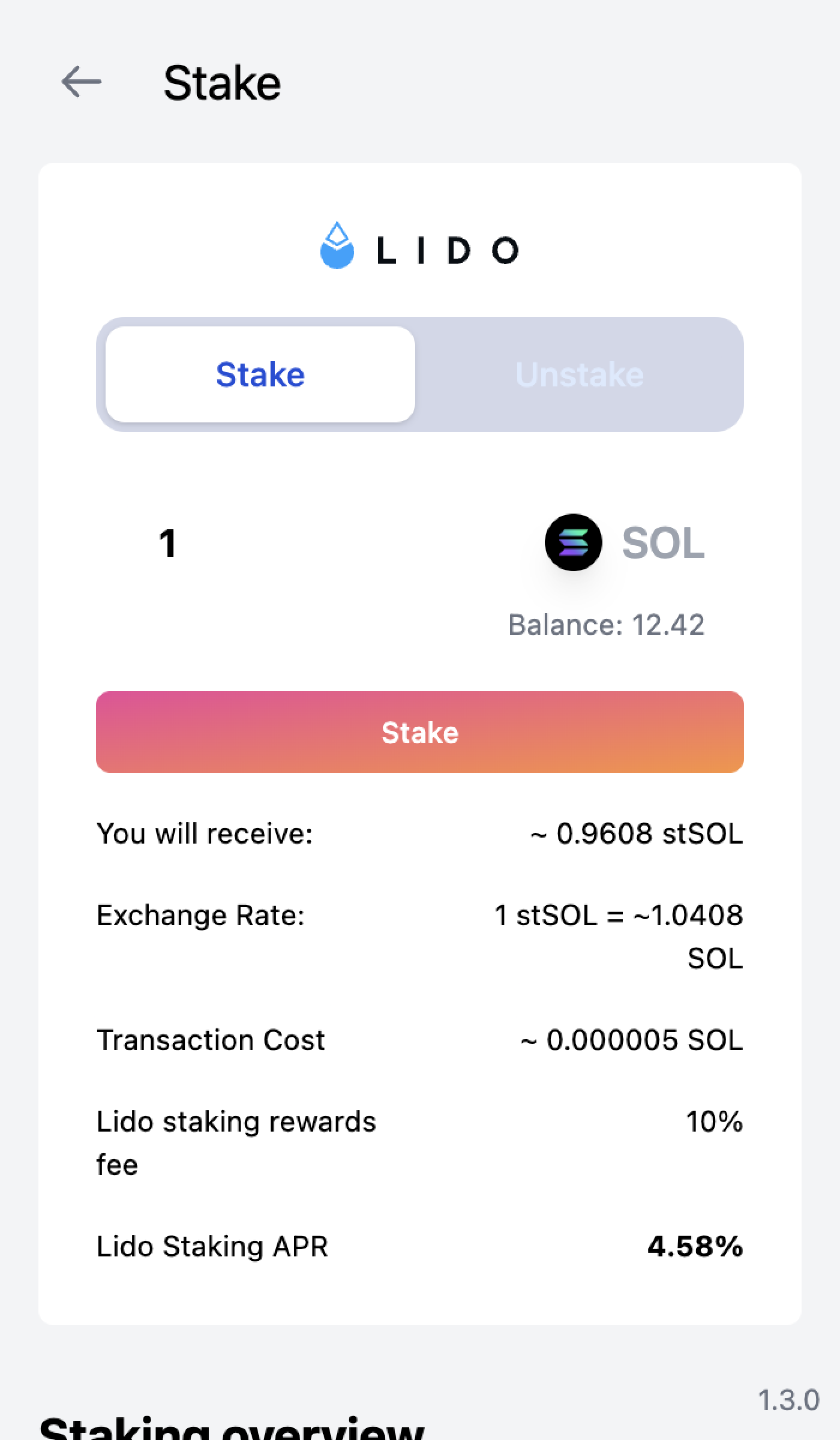Image resolution: width=840 pixels, height=1440 pixels.
Task: Edit the SOL amount field
Action: coord(324,544)
